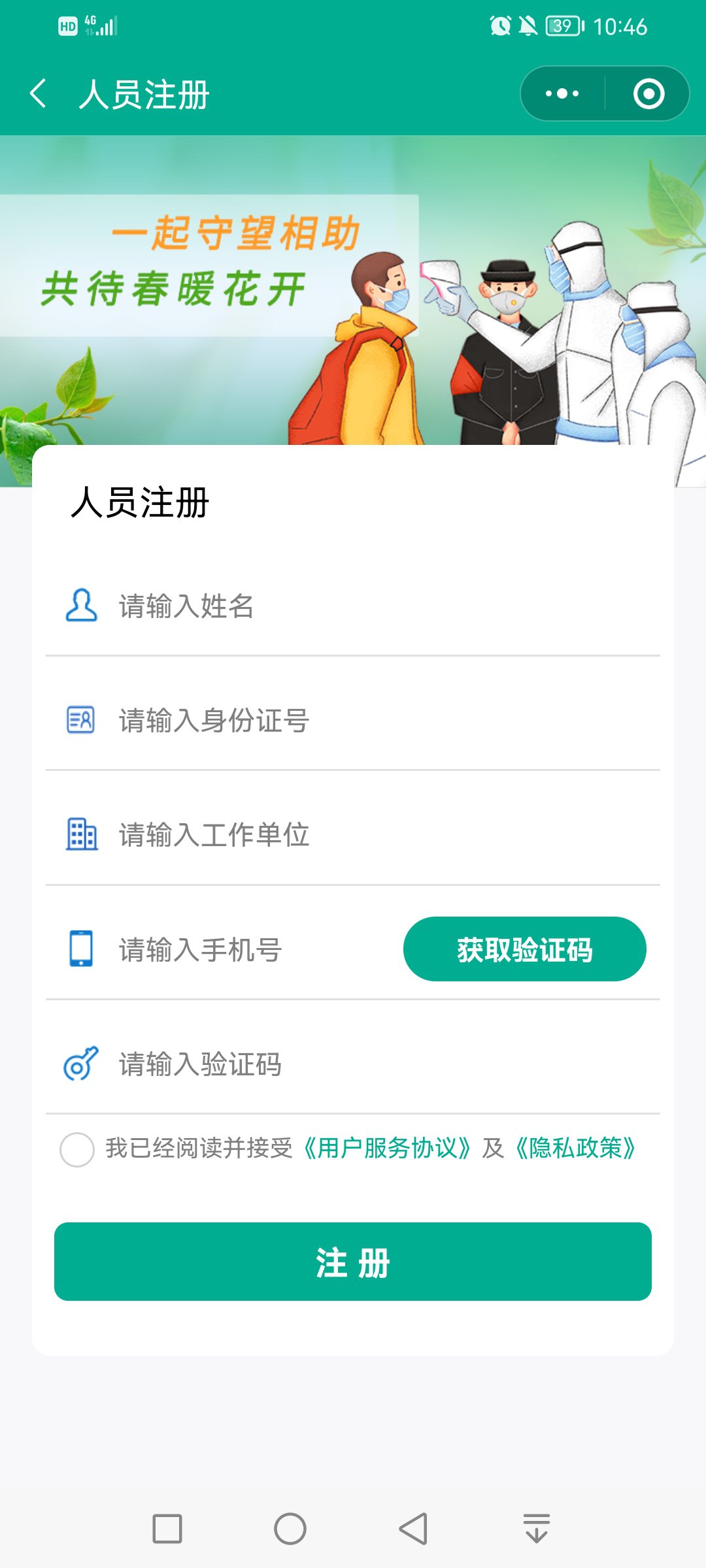Screen dimensions: 706x1568
Task: Activate the 请输入验证码 verification code field
Action: (353, 1064)
